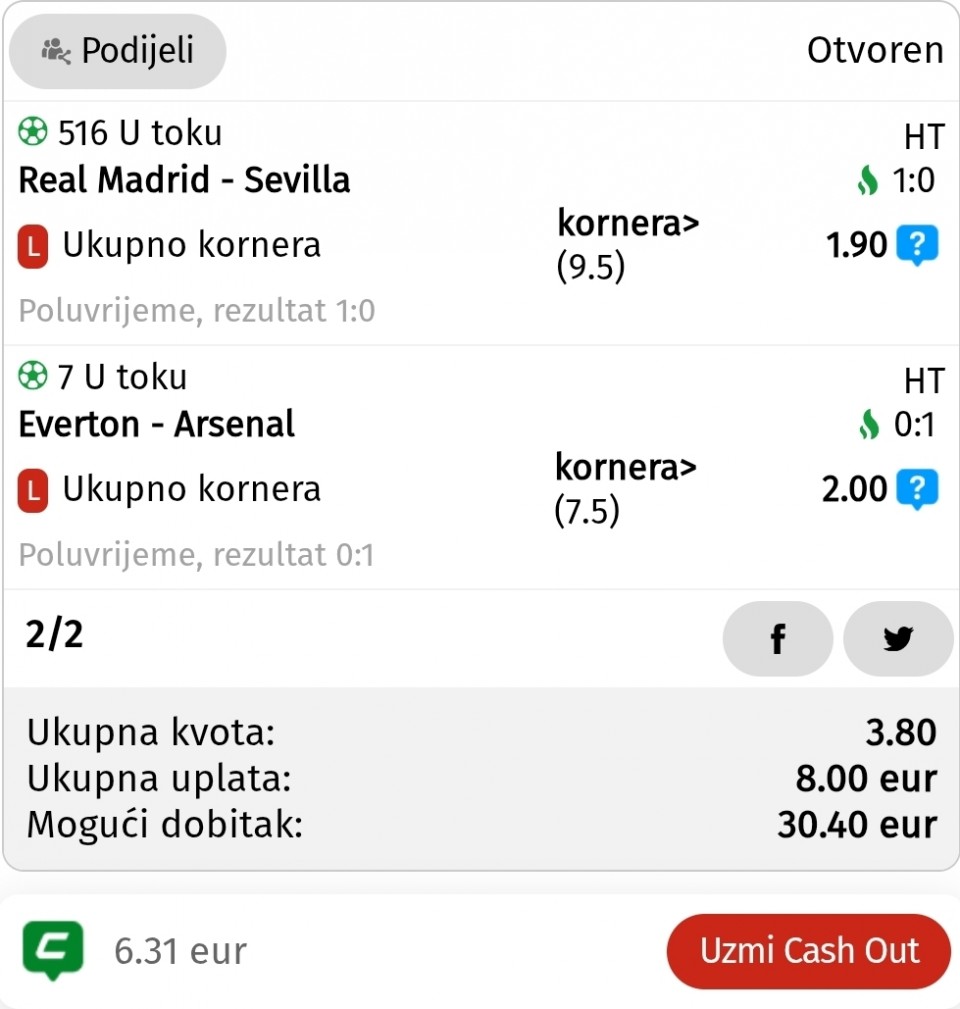Viewport: 960px width, 1009px height.
Task: Open help icon for Real Madrid bet
Action: pyautogui.click(x=916, y=245)
